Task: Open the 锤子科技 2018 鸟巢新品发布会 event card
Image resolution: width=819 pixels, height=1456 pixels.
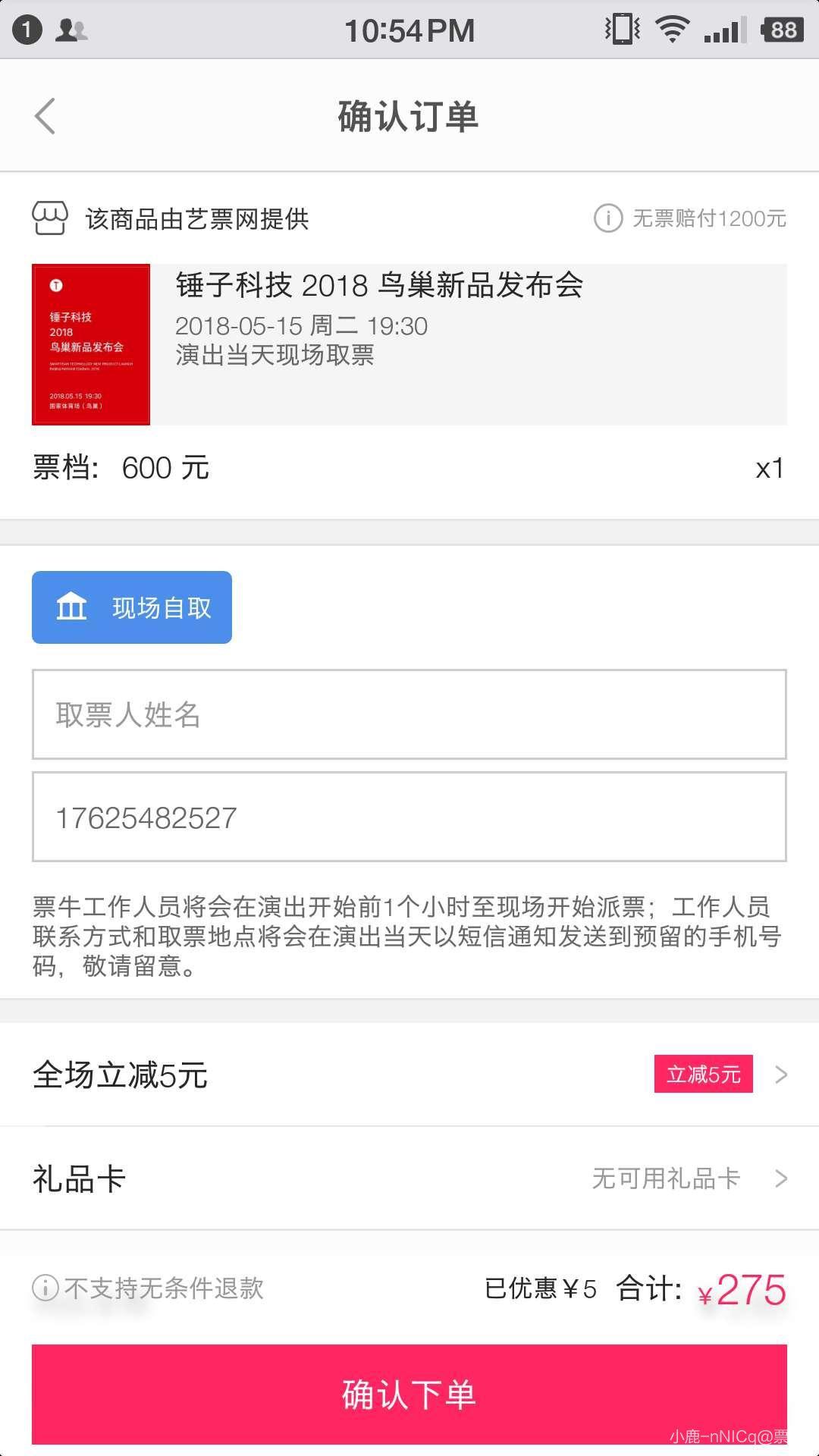Action: click(409, 344)
